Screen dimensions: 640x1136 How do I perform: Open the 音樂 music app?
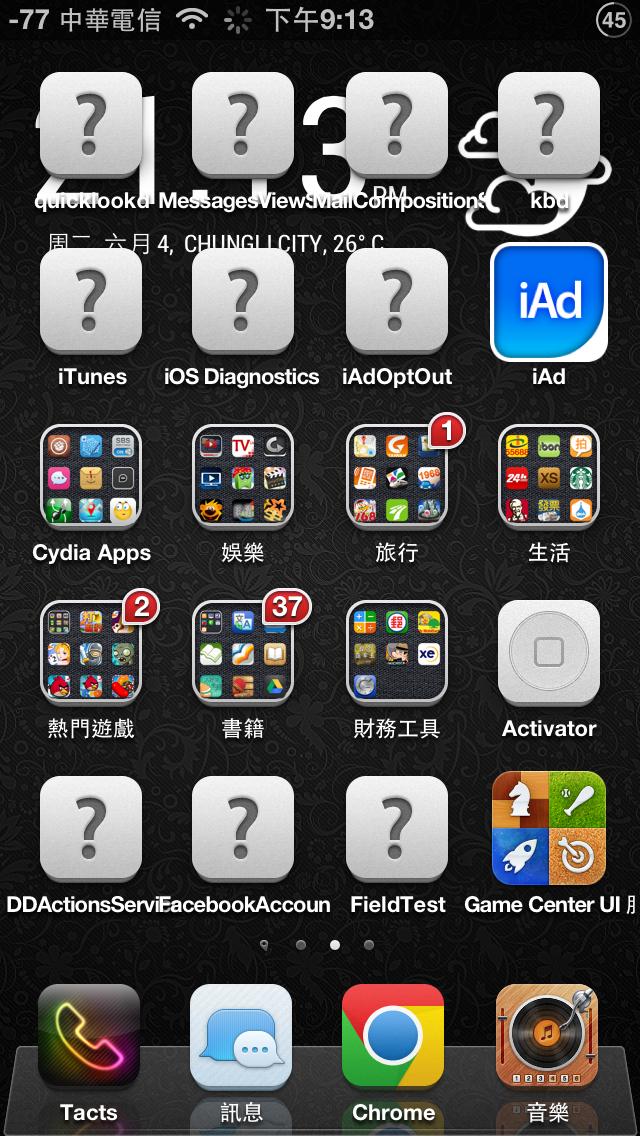547,1037
